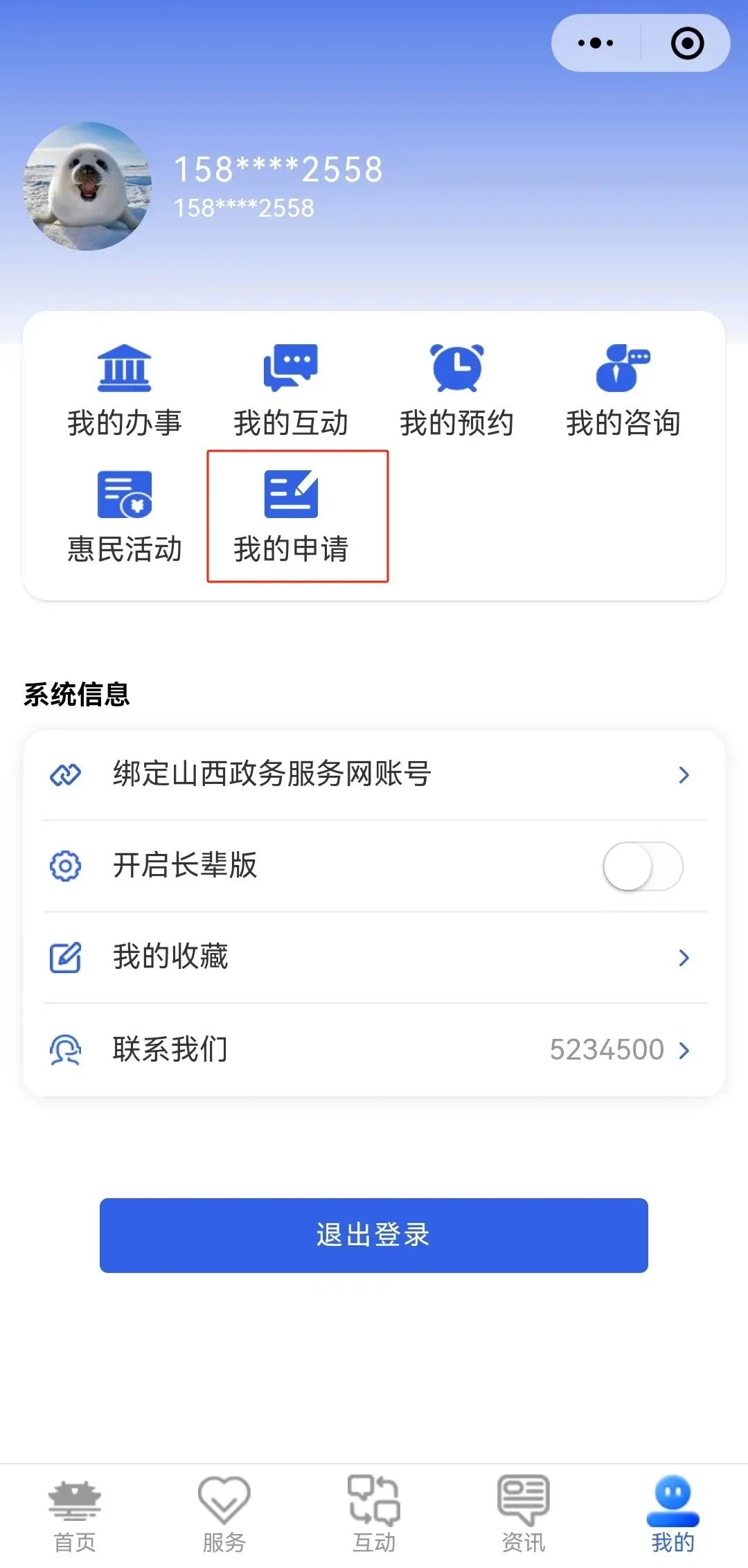Tap the 退出登录 button
The width and height of the screenshot is (748, 1568).
pyautogui.click(x=374, y=1235)
